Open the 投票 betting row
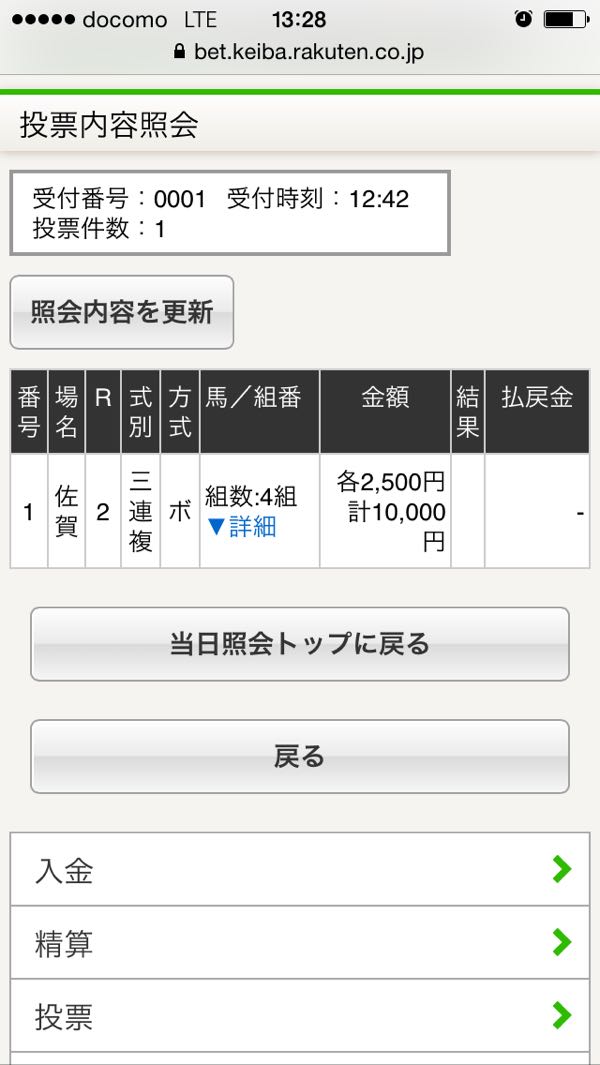Image resolution: width=600 pixels, height=1065 pixels. point(299,1017)
